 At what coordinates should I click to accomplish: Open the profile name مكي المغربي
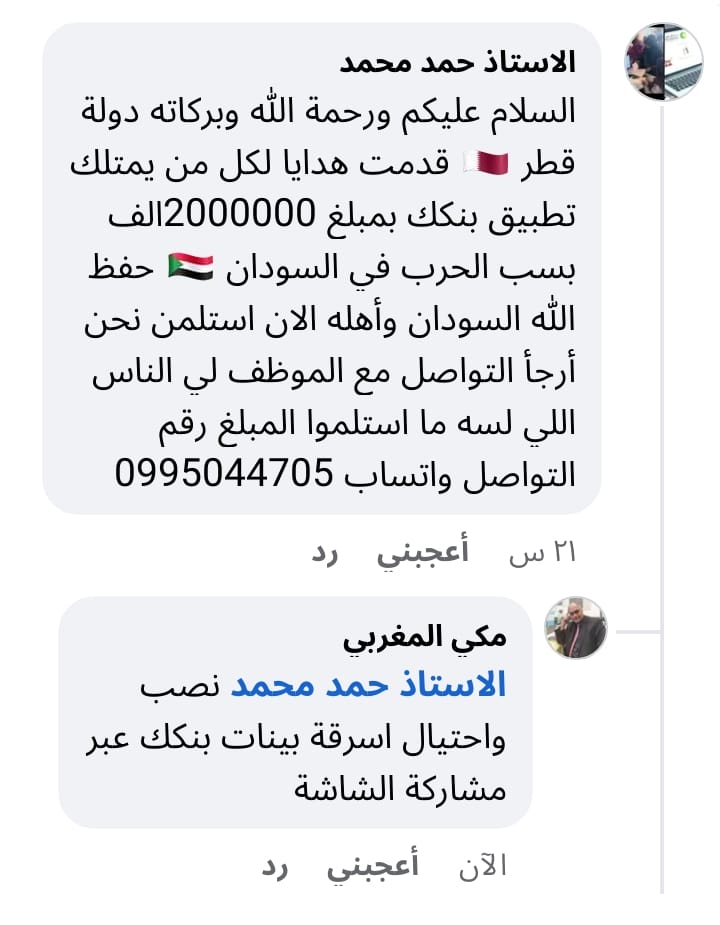[x=426, y=637]
